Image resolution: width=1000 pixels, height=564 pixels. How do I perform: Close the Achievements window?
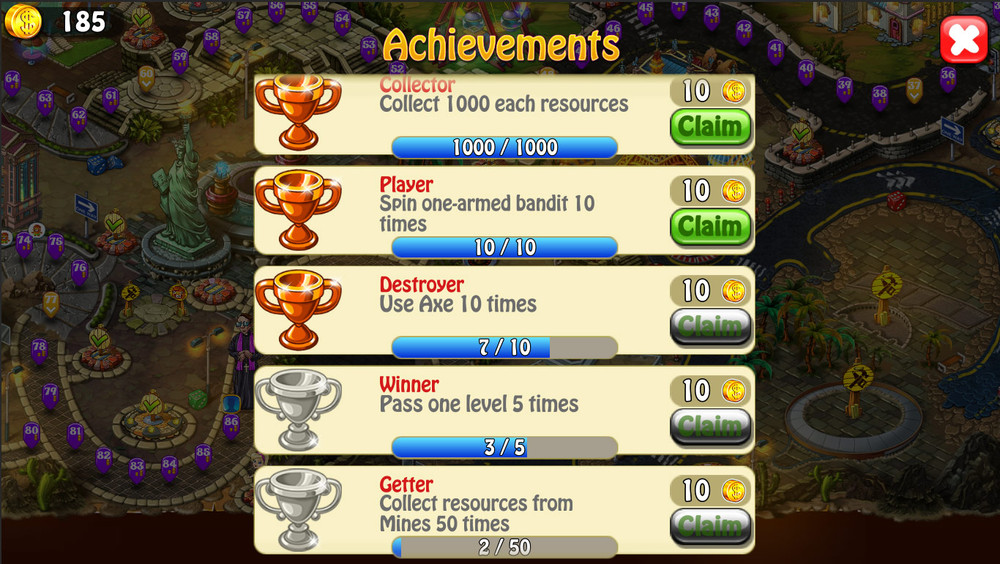pos(963,40)
